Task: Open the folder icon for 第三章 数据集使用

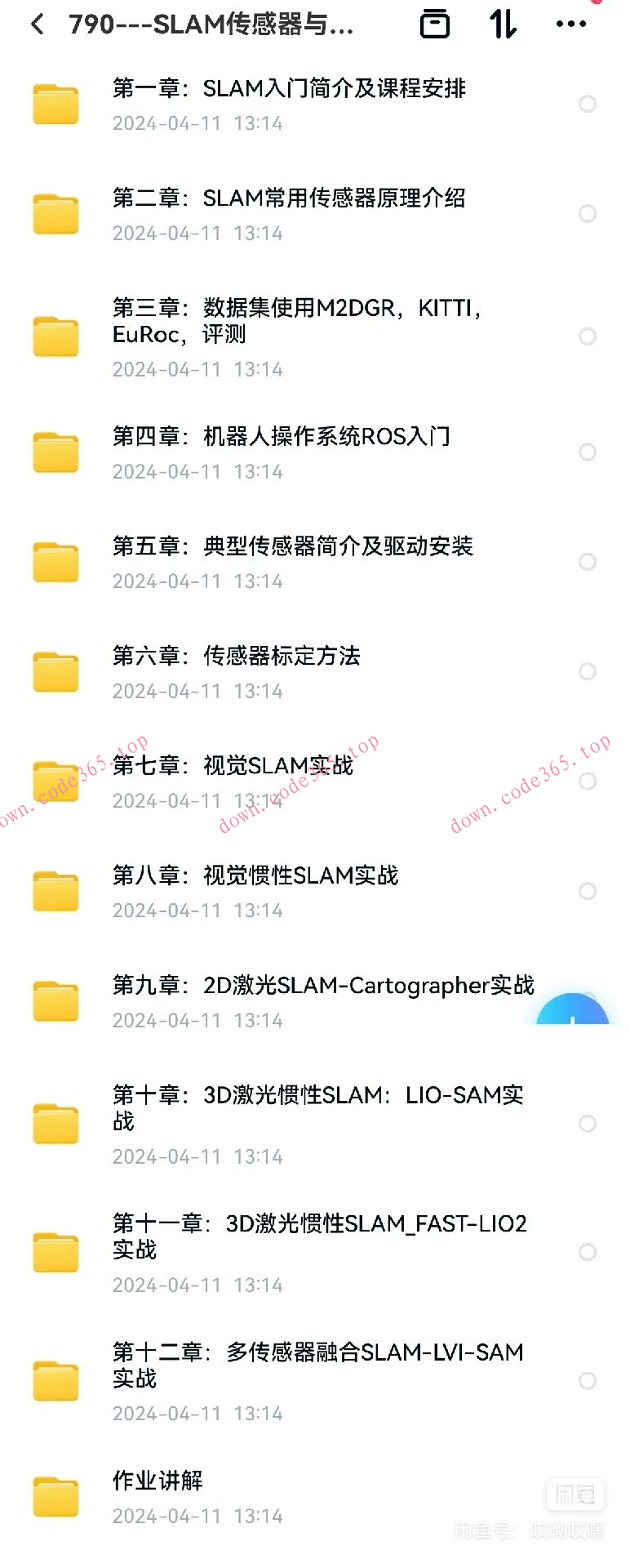Action: [55, 336]
